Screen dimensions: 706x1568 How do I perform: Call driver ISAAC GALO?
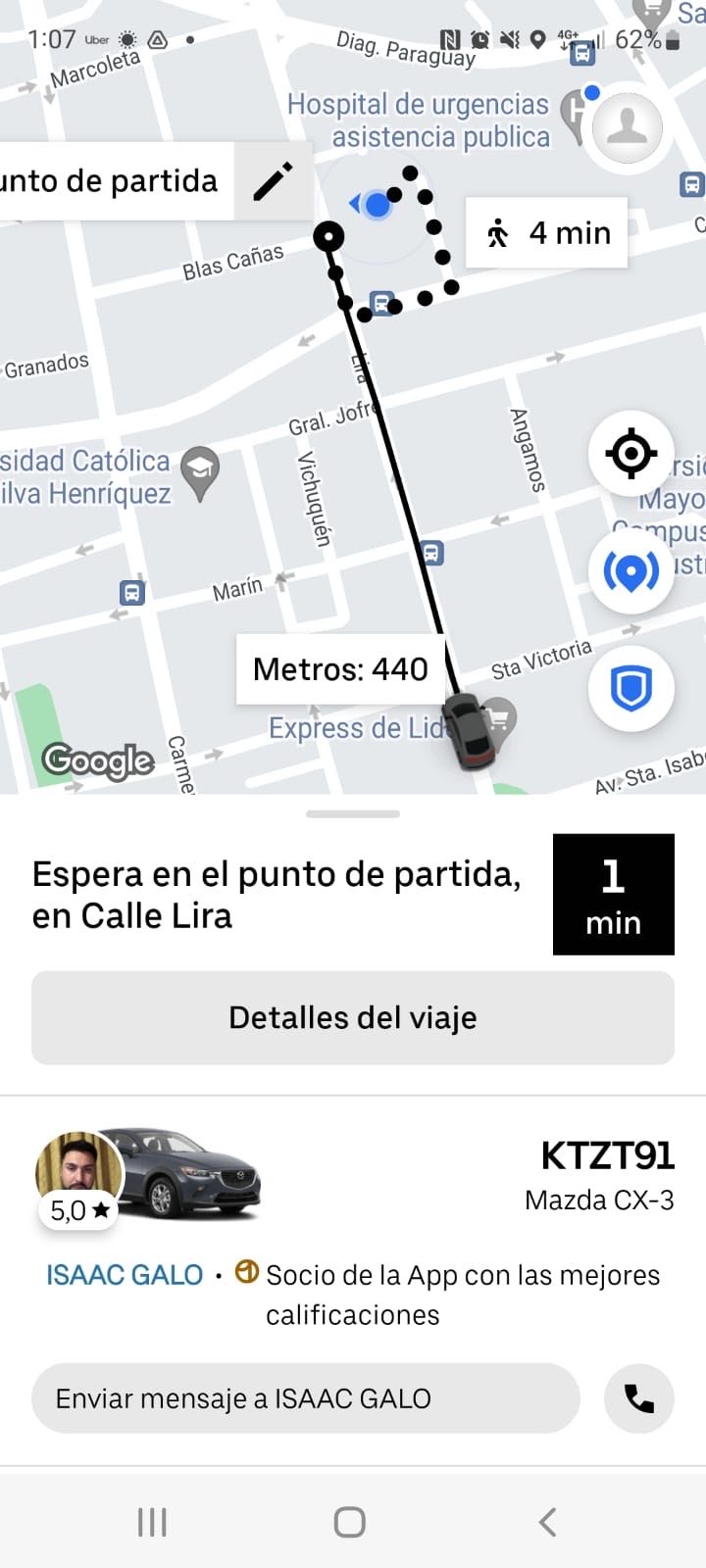click(639, 1398)
